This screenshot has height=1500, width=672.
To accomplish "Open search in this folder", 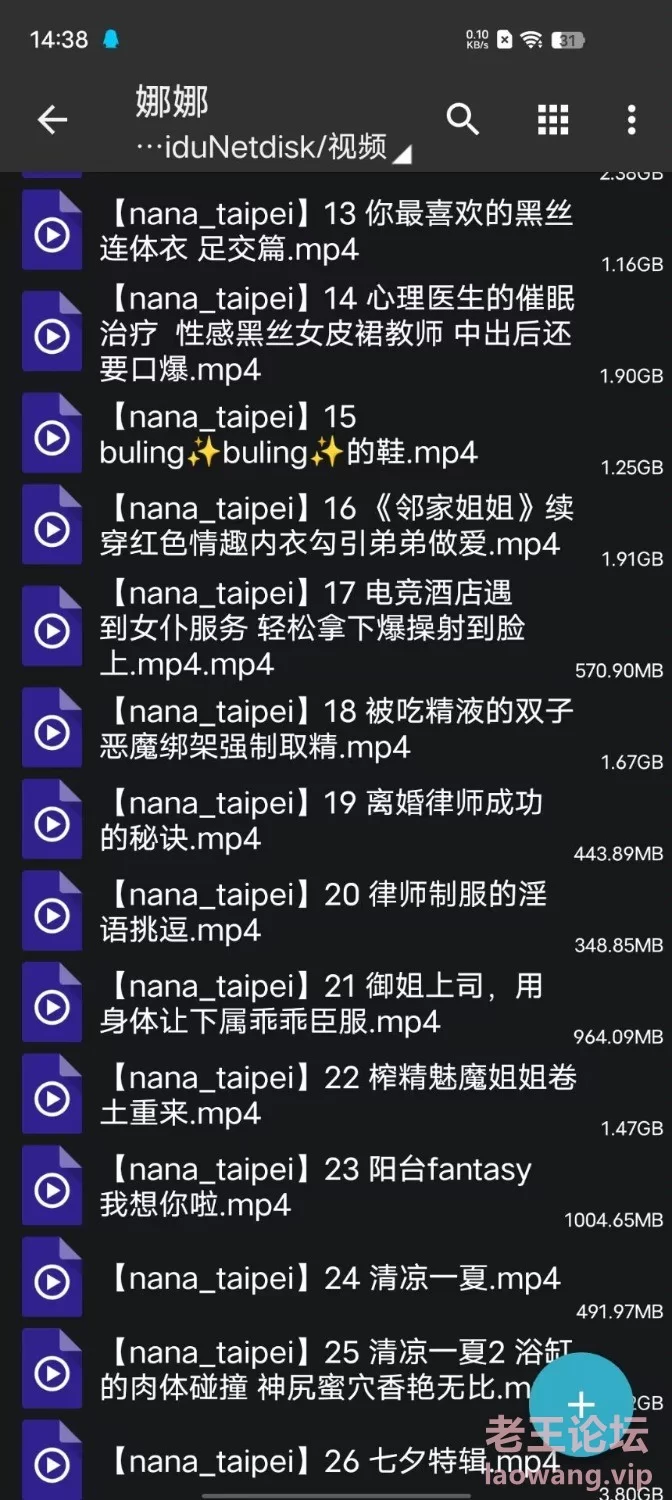I will click(x=462, y=119).
